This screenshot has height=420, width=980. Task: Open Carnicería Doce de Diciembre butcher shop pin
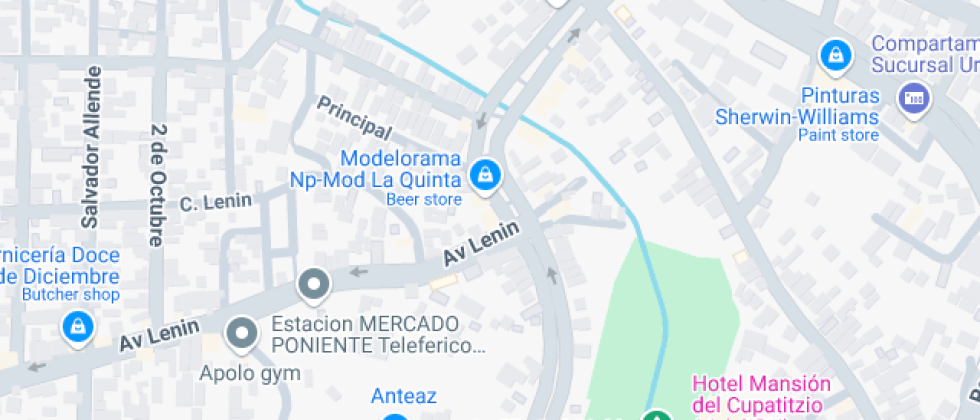(77, 325)
